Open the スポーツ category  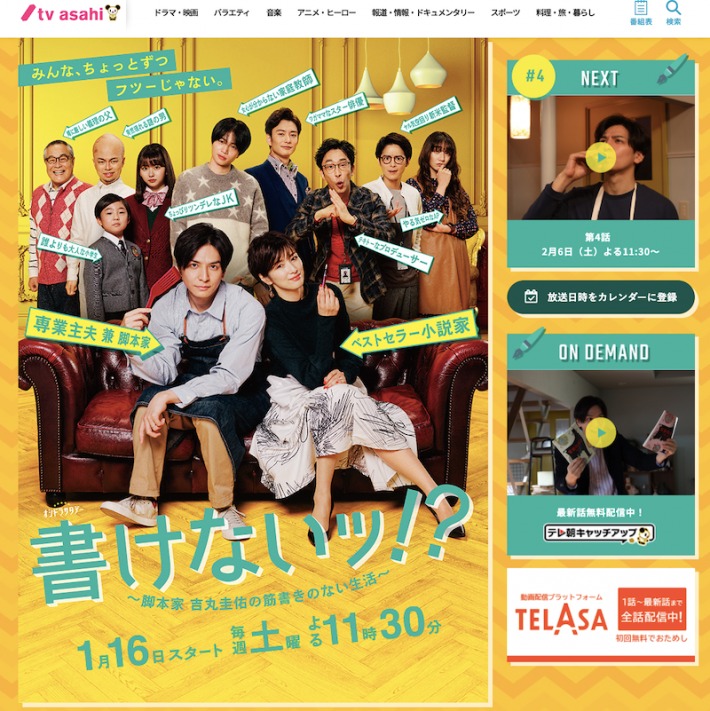point(505,13)
